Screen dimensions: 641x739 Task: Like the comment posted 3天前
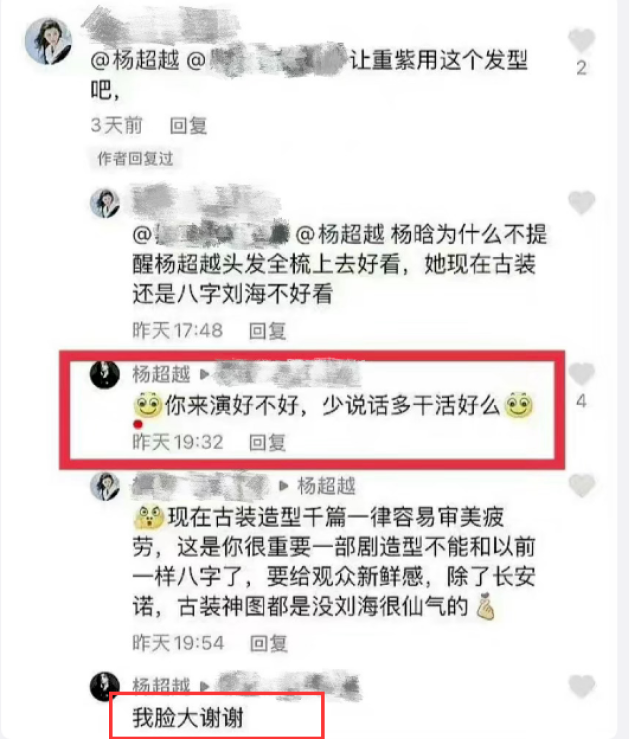tap(581, 42)
